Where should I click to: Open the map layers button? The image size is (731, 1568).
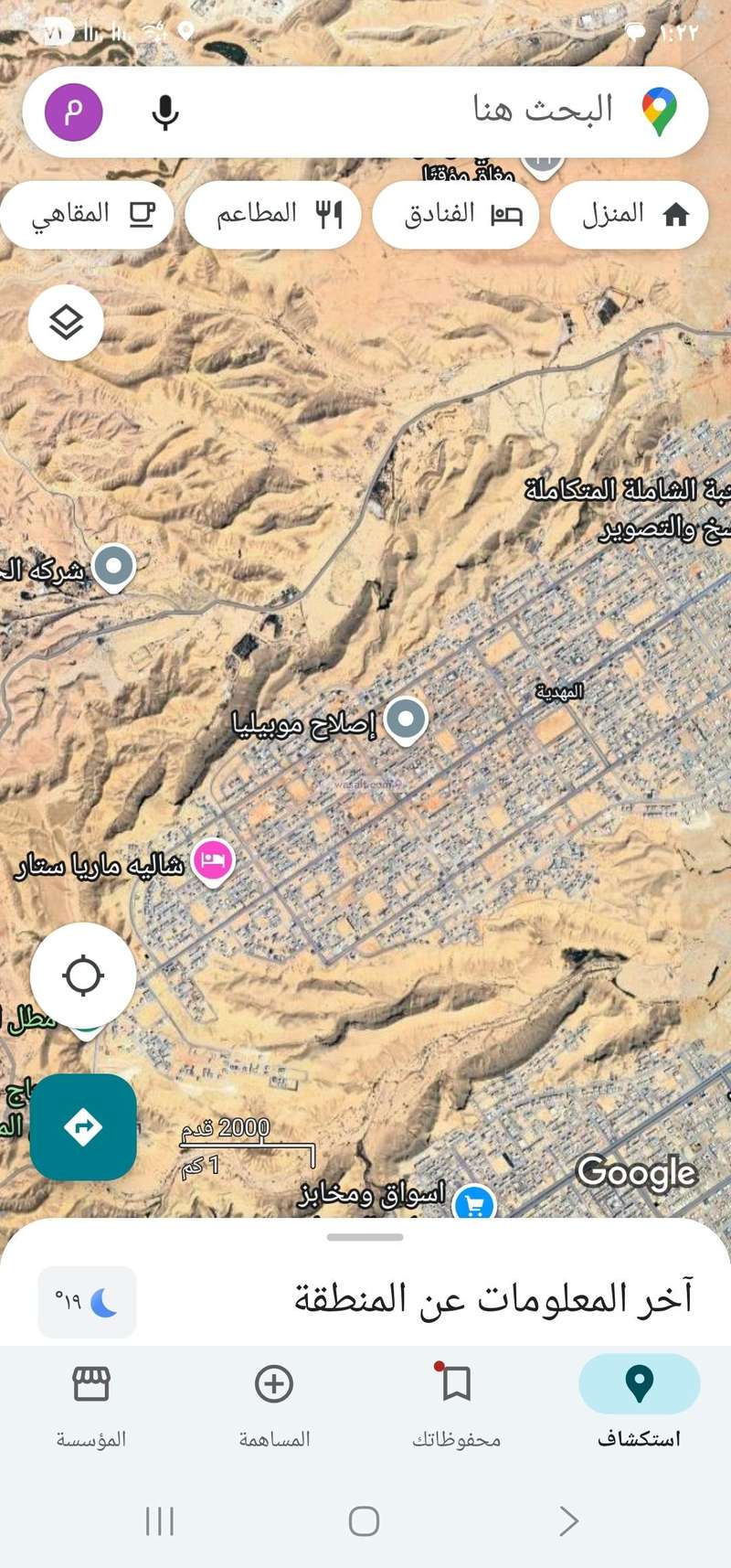point(66,322)
